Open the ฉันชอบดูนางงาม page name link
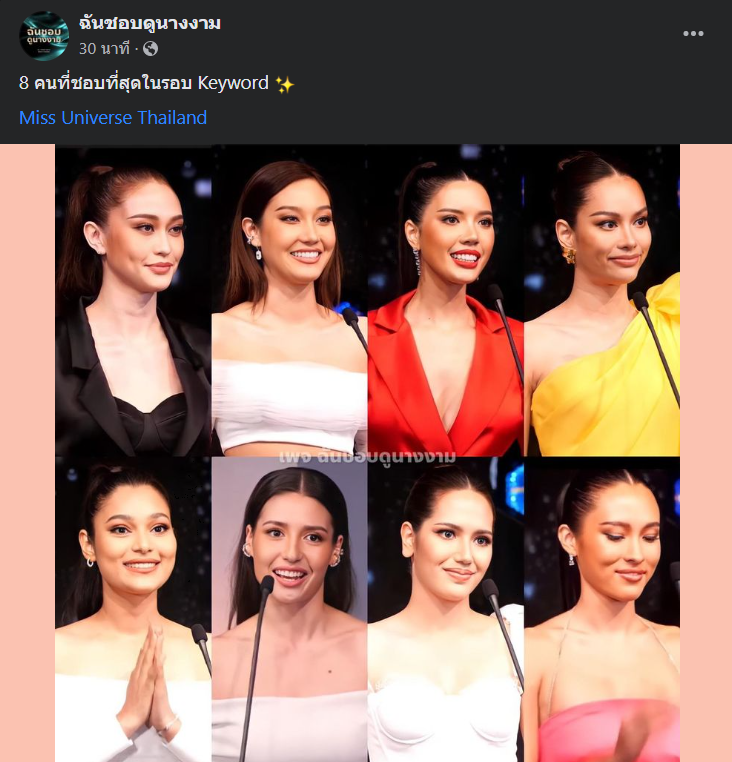Screen dimensions: 732x762 coord(149,23)
